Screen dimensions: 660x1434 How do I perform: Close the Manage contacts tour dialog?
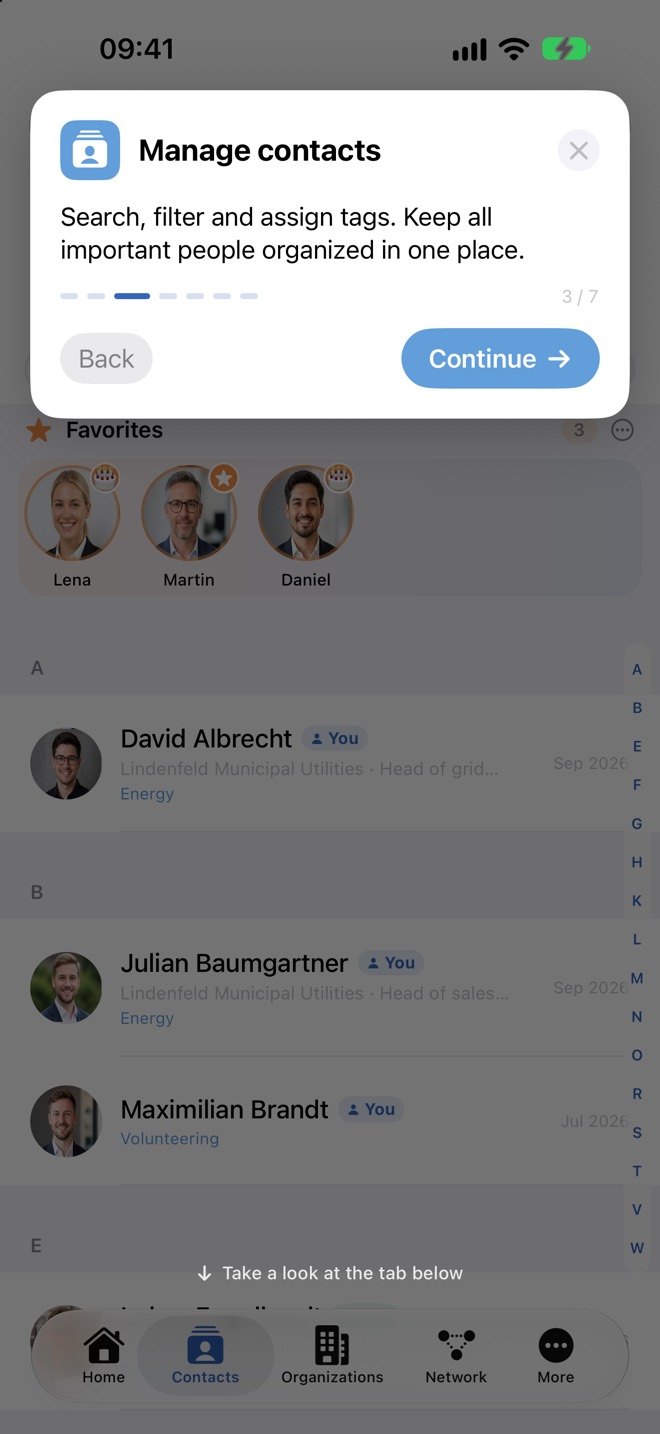(578, 151)
